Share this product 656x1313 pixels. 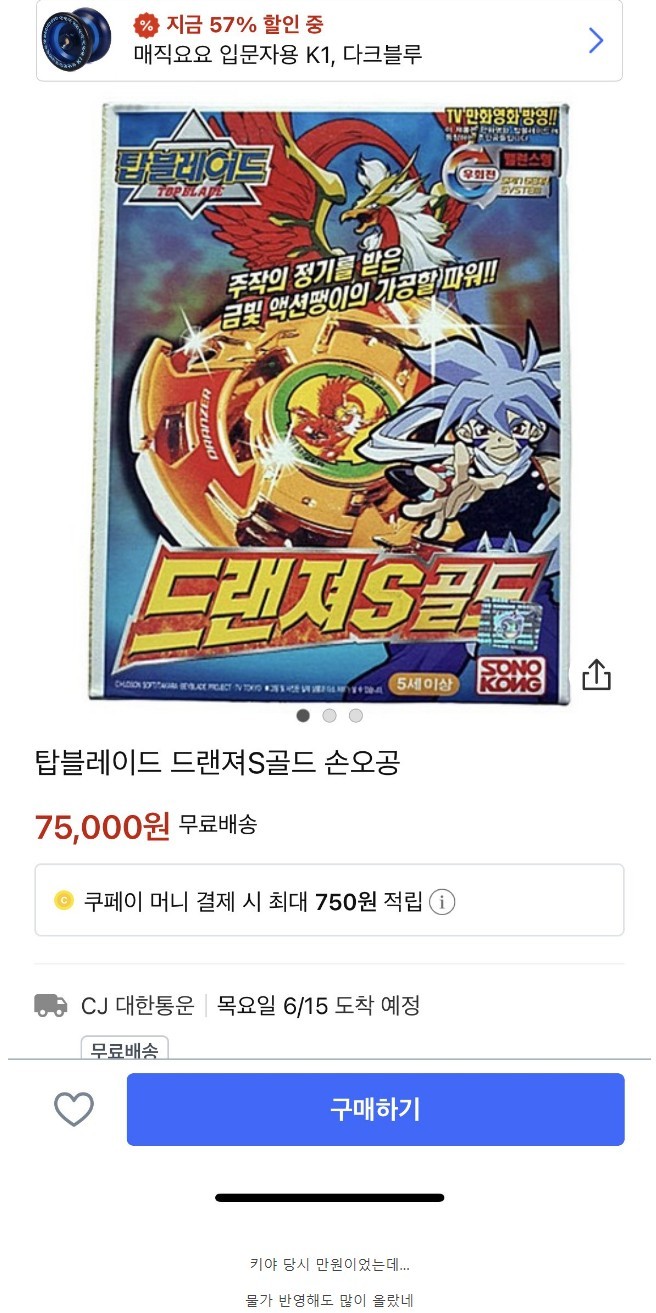[x=596, y=675]
